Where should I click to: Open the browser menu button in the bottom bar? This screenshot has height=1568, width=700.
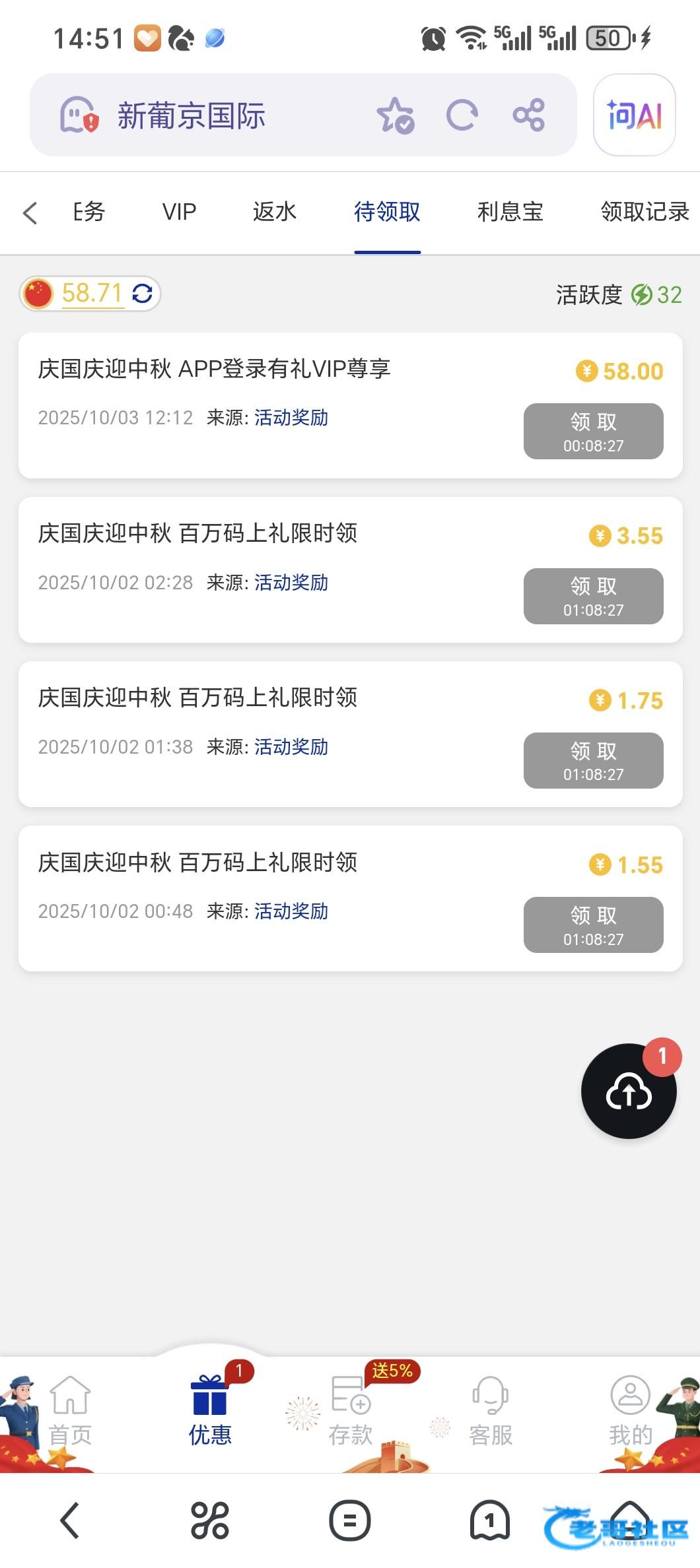pos(349,1520)
